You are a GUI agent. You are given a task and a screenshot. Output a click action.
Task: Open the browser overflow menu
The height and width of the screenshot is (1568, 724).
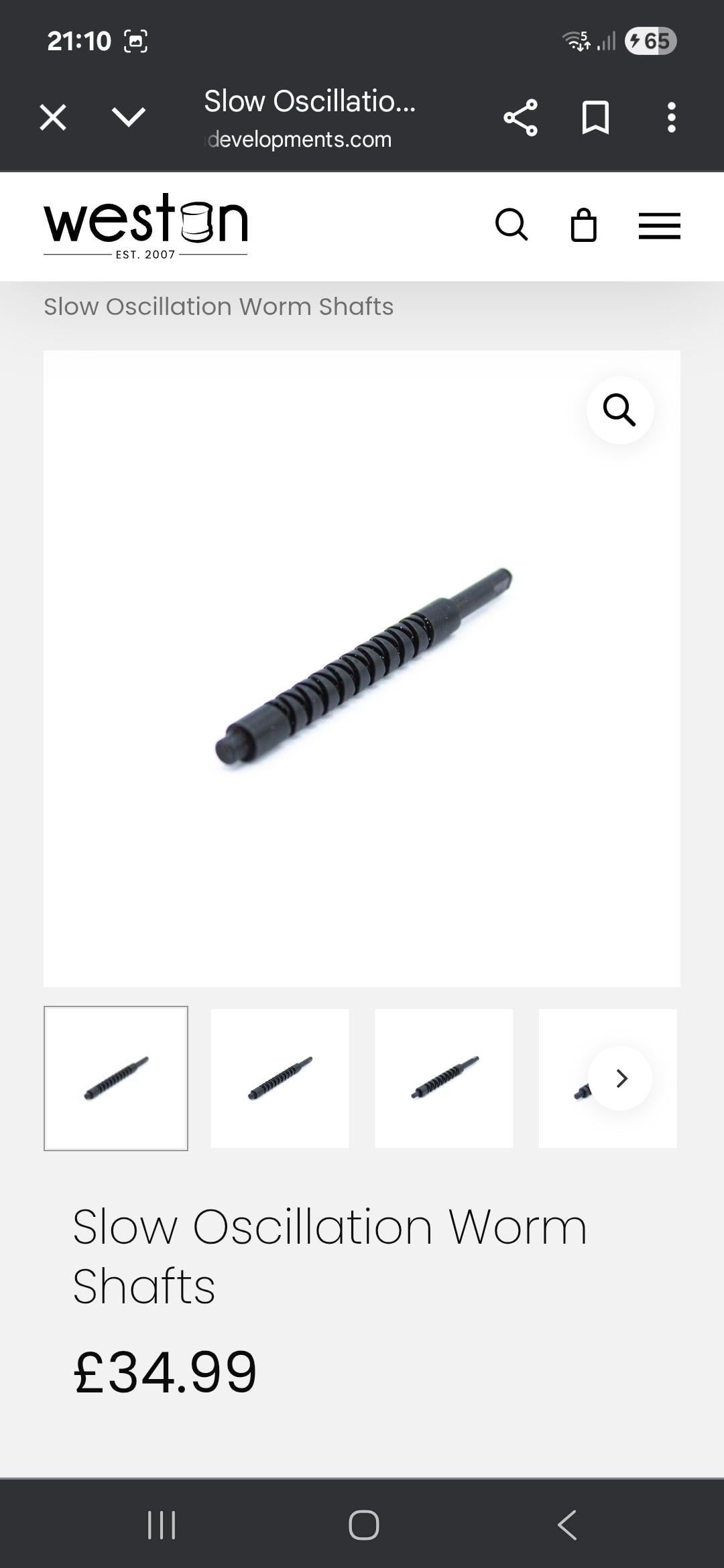coord(671,118)
